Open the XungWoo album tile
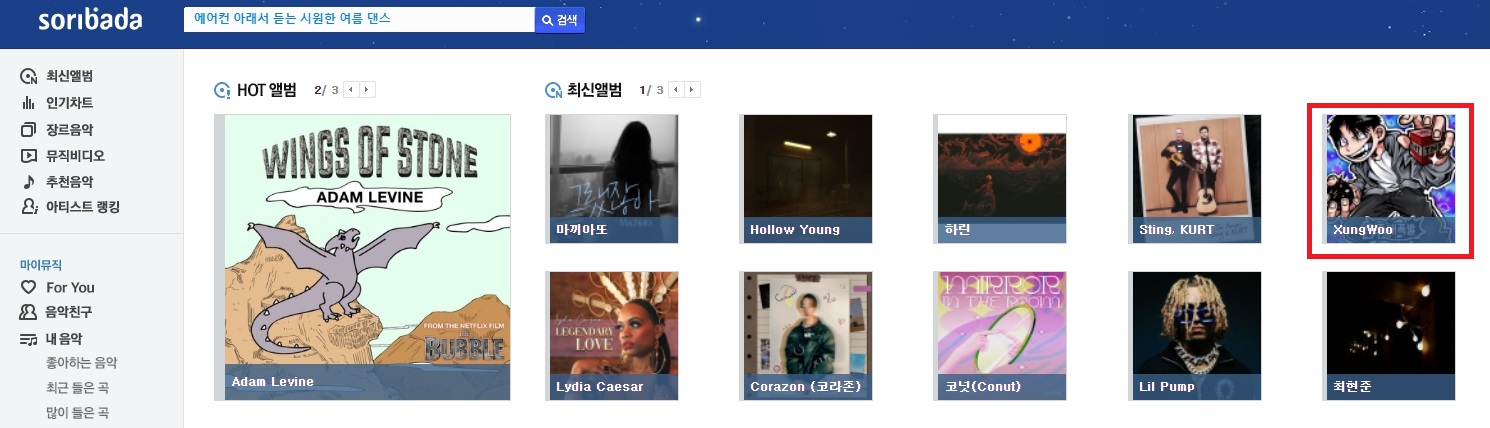The height and width of the screenshot is (428, 1490). coord(1389,179)
